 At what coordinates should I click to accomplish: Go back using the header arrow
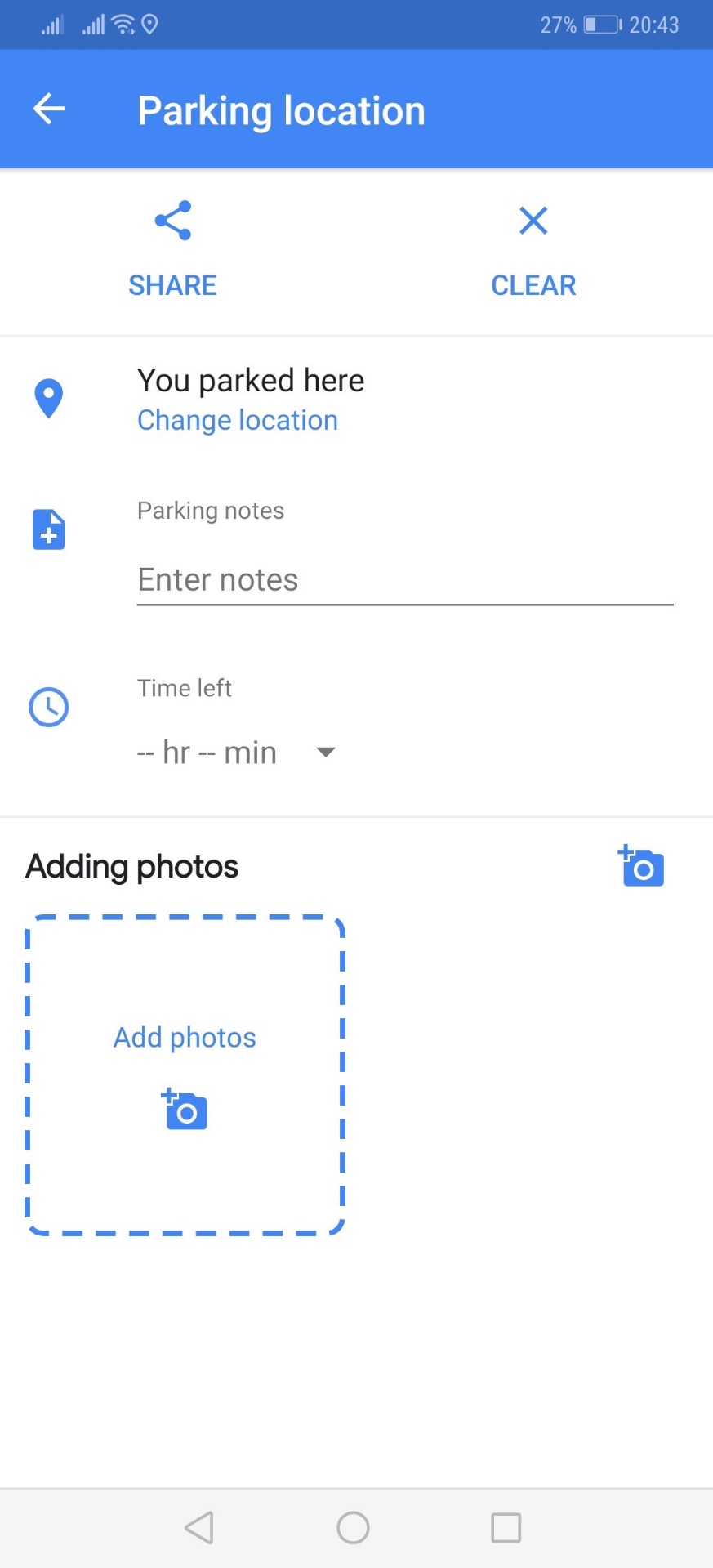click(x=49, y=109)
